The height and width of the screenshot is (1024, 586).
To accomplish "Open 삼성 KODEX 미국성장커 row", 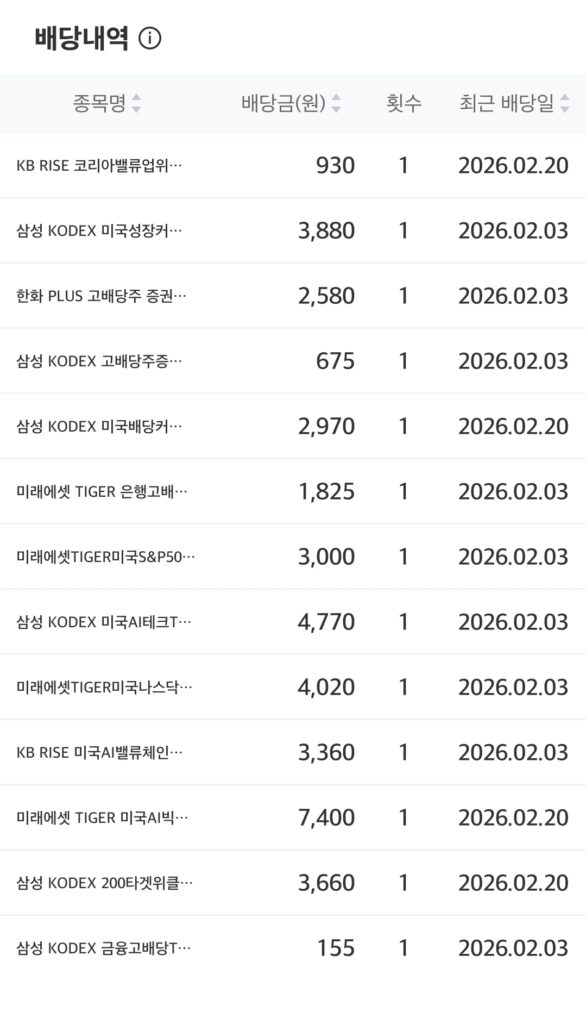I will coord(293,231).
